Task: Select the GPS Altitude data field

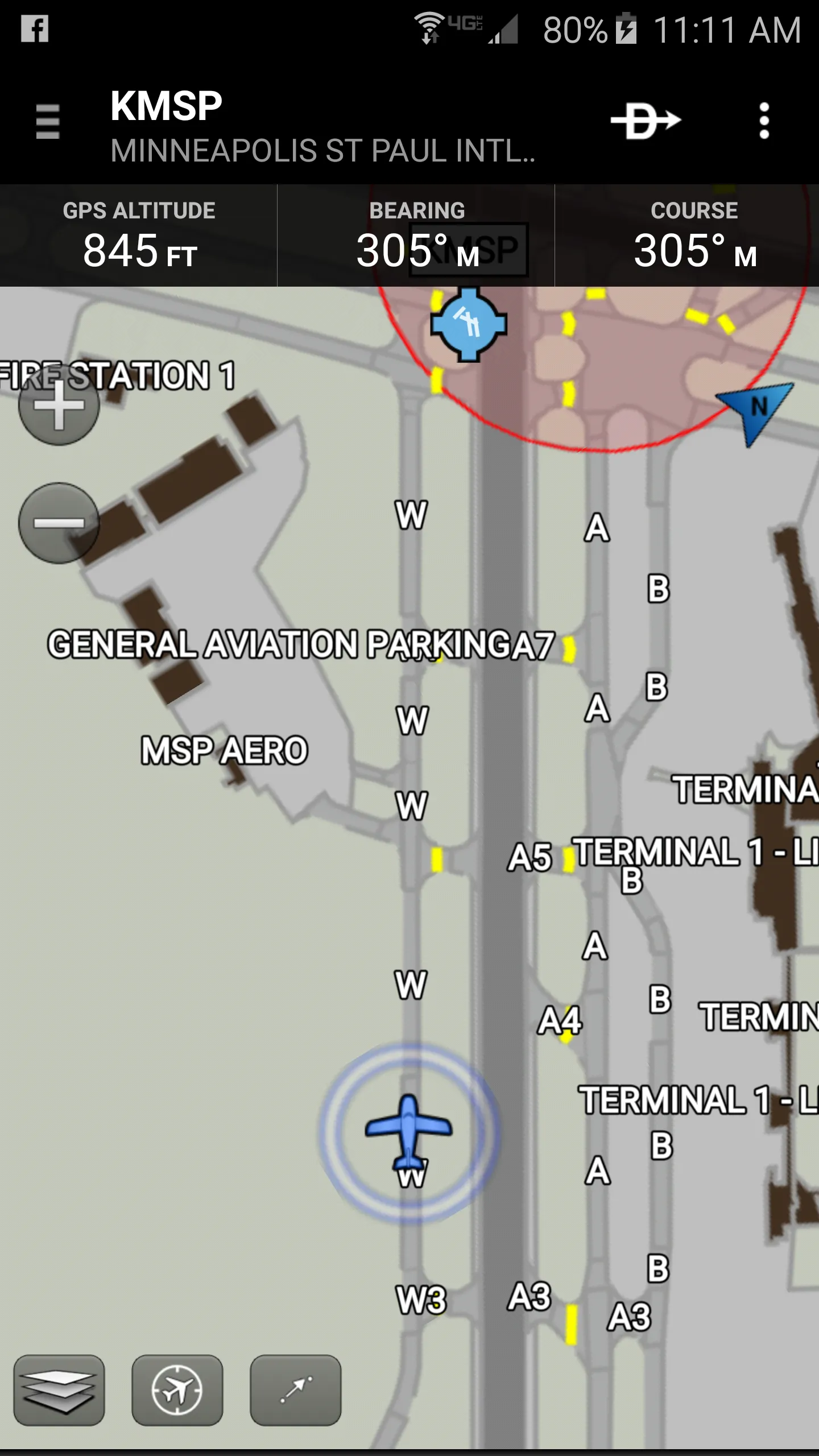Action: click(139, 235)
